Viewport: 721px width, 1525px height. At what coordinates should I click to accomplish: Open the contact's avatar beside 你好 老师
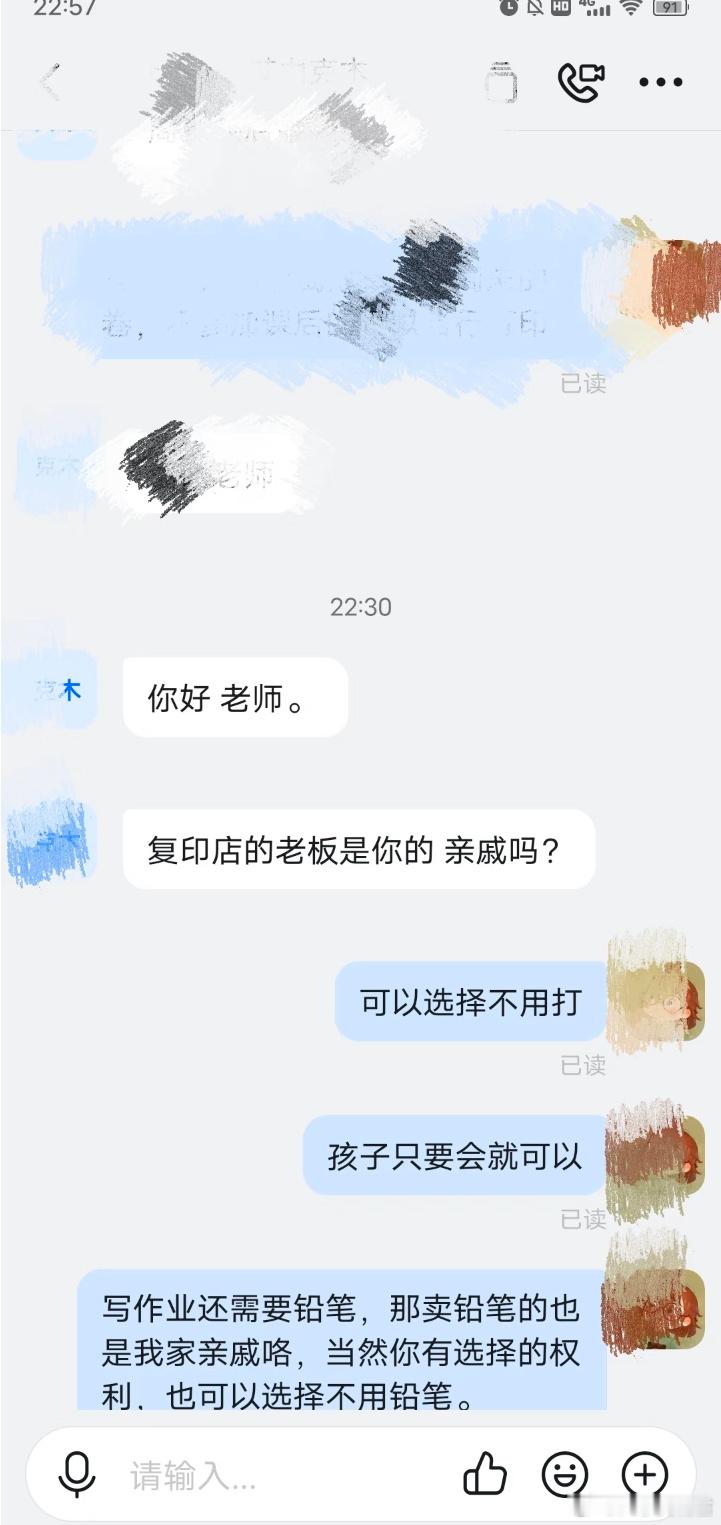[52, 688]
